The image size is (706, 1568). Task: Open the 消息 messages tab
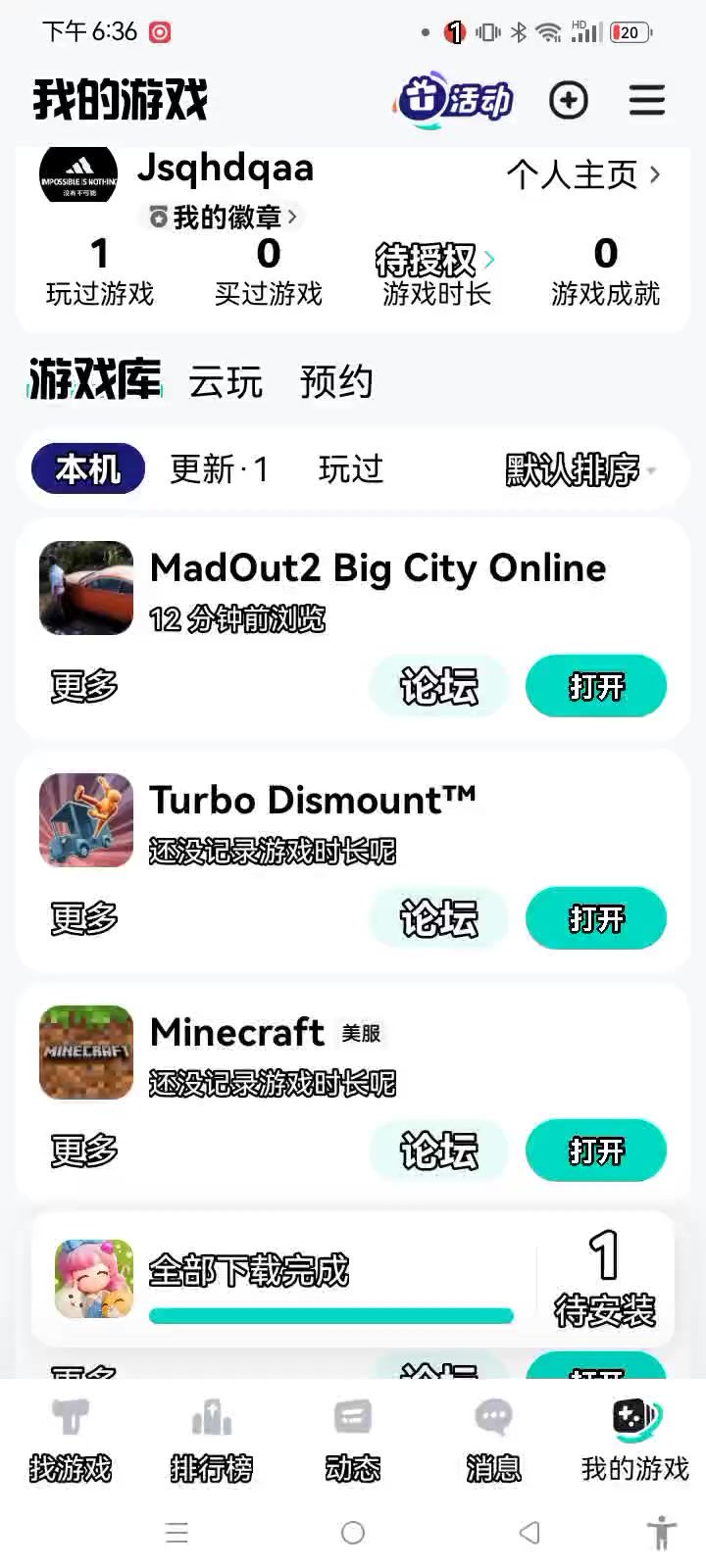493,1441
